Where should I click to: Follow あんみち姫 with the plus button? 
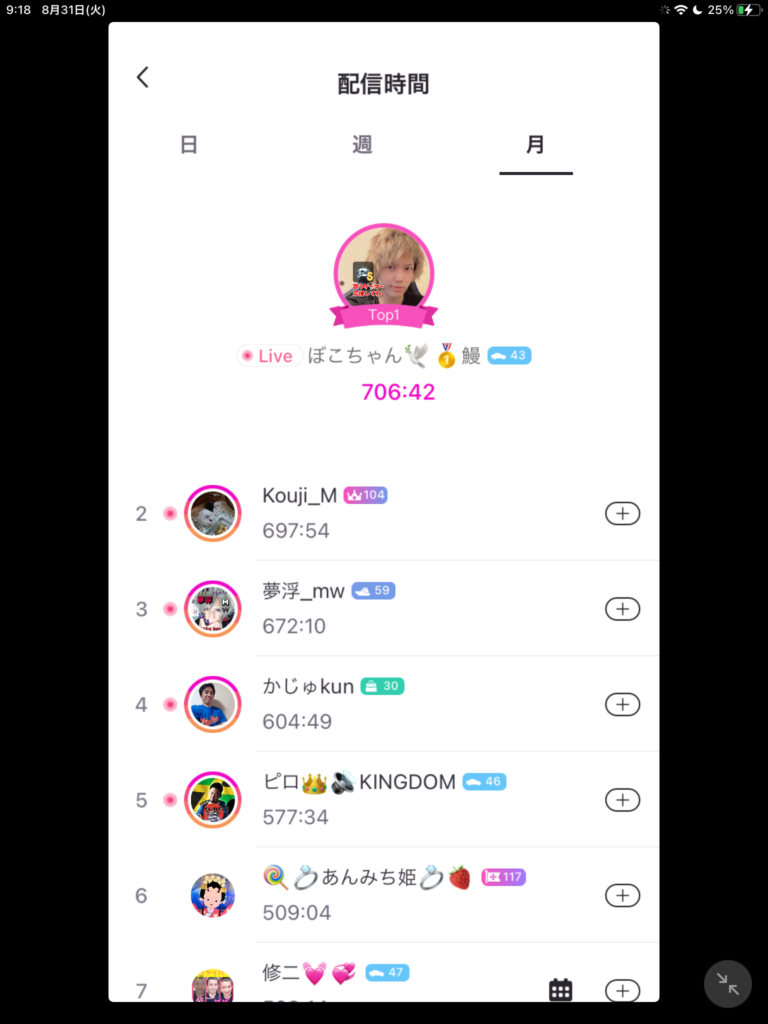pyautogui.click(x=622, y=896)
